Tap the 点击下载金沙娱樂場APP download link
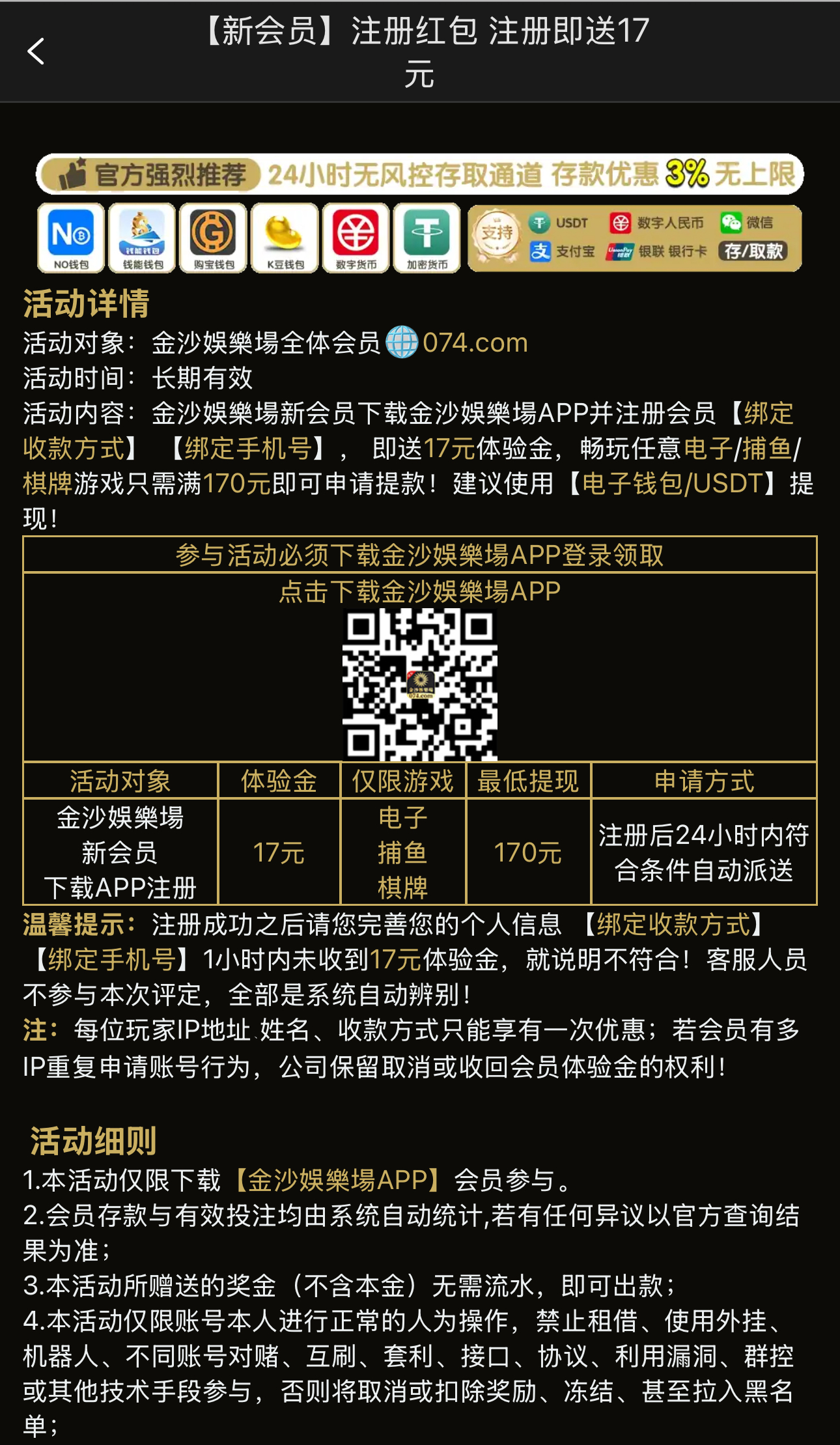 pyautogui.click(x=419, y=591)
